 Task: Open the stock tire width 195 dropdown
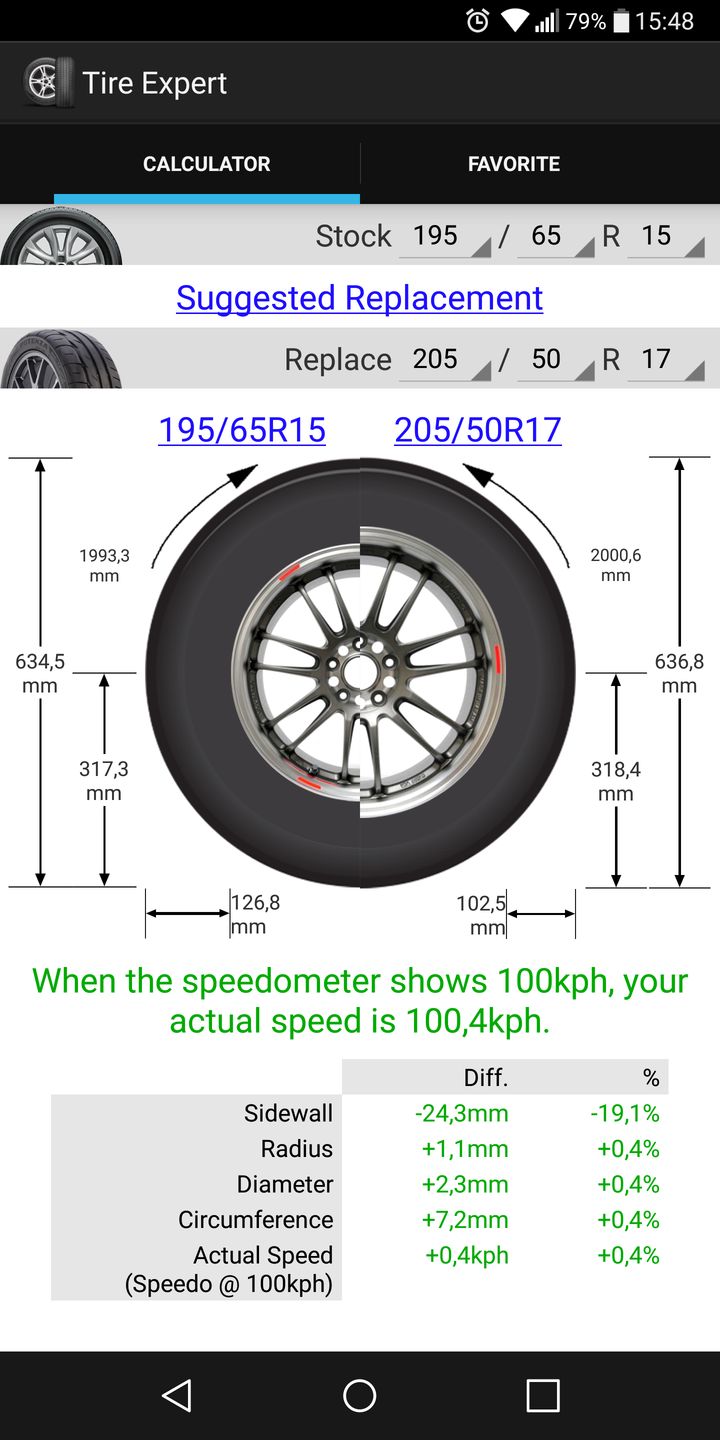445,236
